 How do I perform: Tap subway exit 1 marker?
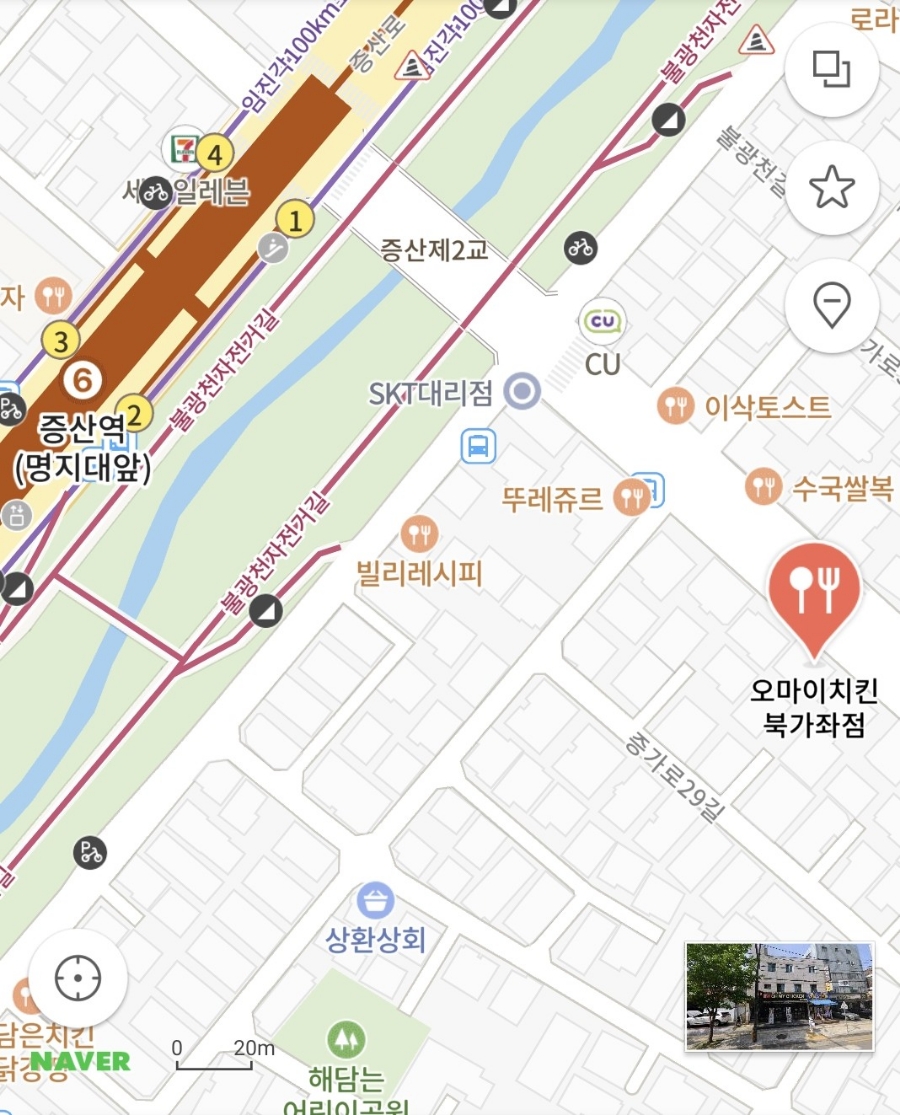(x=294, y=218)
